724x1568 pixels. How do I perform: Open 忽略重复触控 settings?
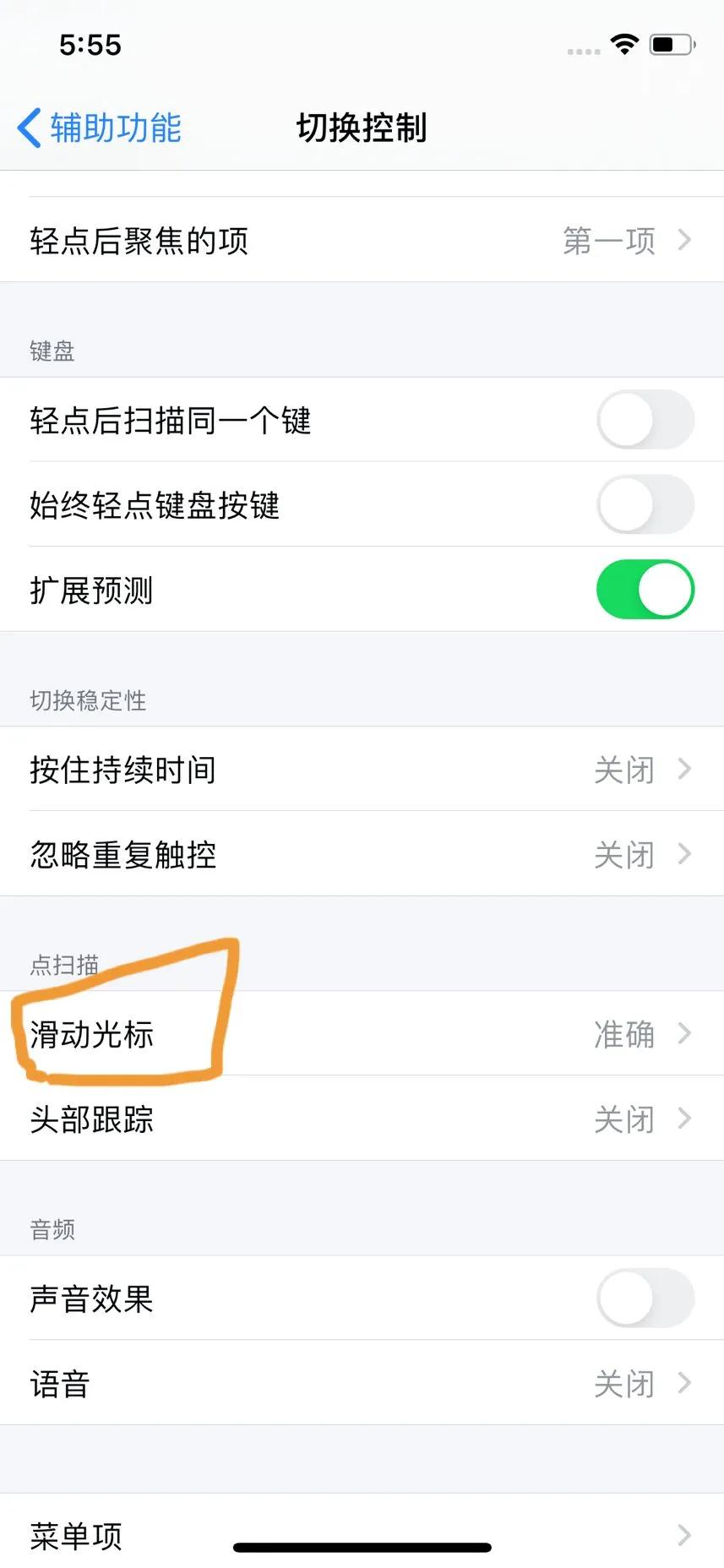[362, 855]
